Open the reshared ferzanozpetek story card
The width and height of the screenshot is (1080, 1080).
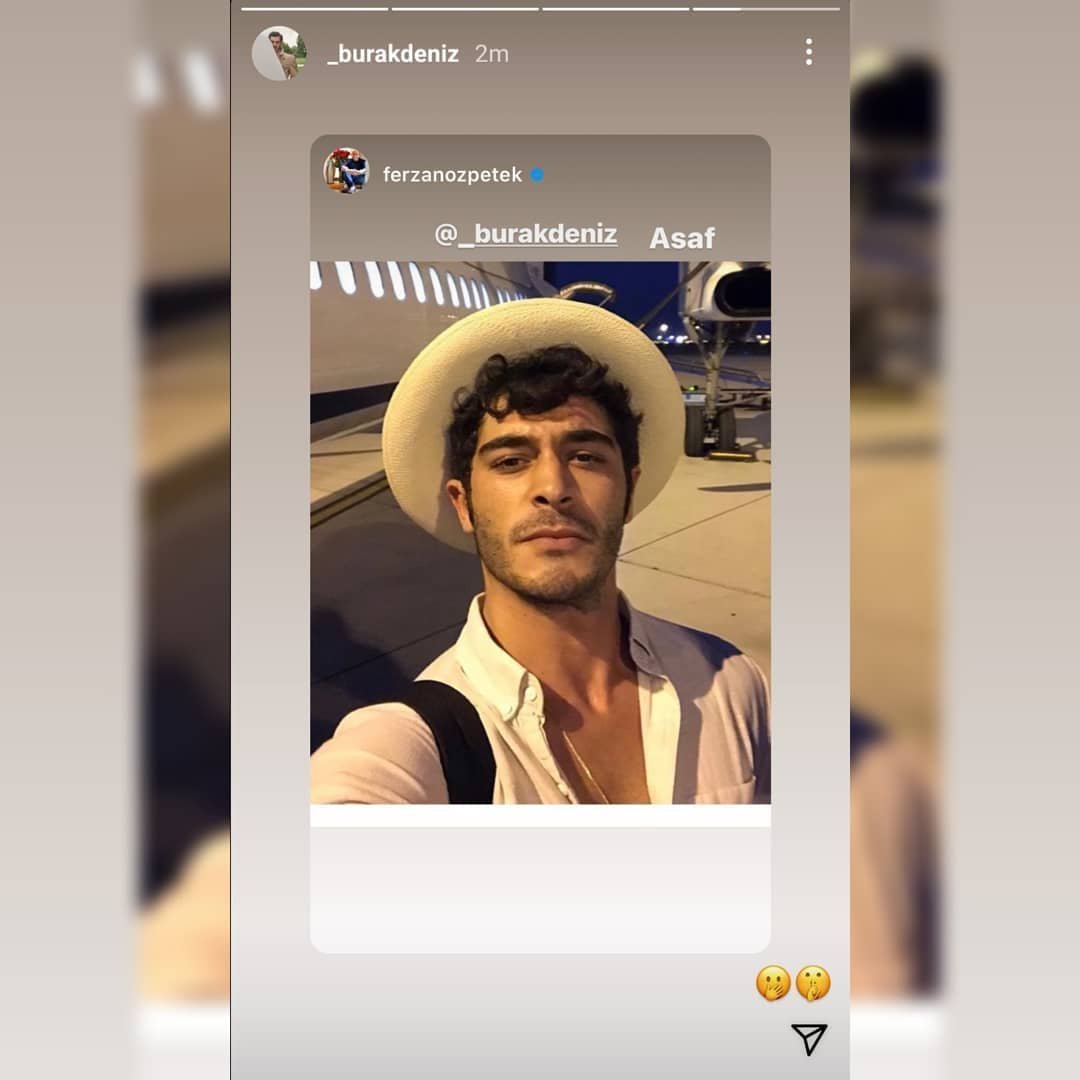coord(540,543)
